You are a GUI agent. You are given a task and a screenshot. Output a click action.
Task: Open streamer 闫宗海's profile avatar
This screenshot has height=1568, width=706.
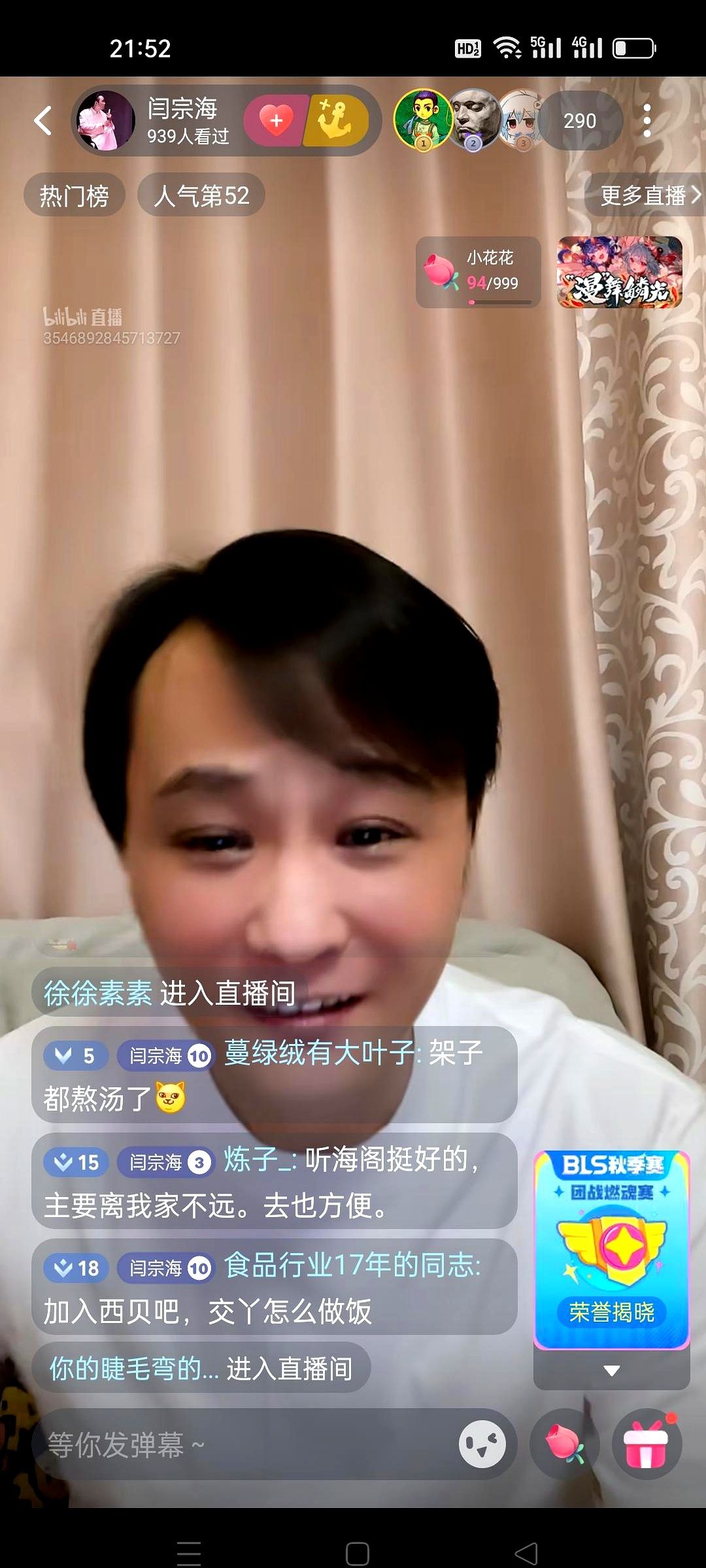pos(106,121)
